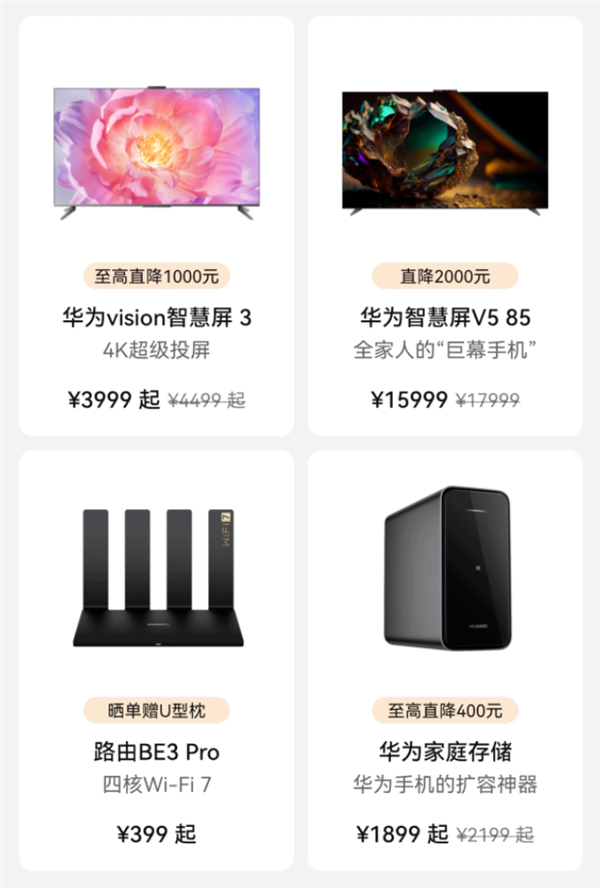This screenshot has height=888, width=600.
Task: Tap the 华为家庭存储 product card
Action: 445,660
